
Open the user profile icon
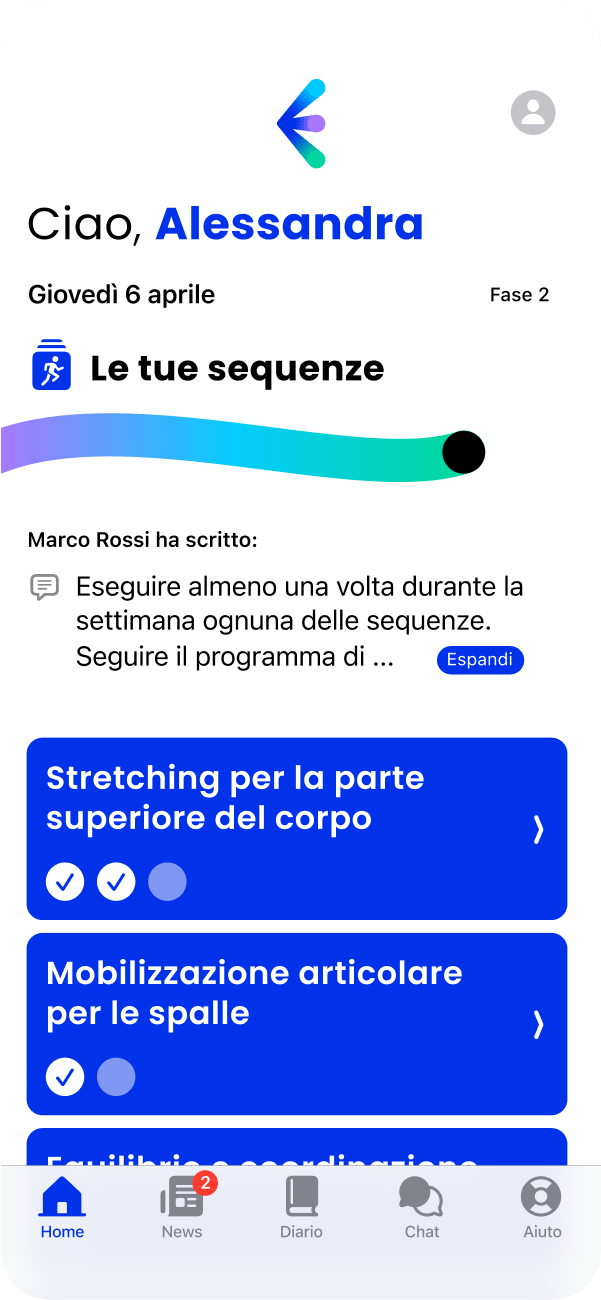(533, 113)
